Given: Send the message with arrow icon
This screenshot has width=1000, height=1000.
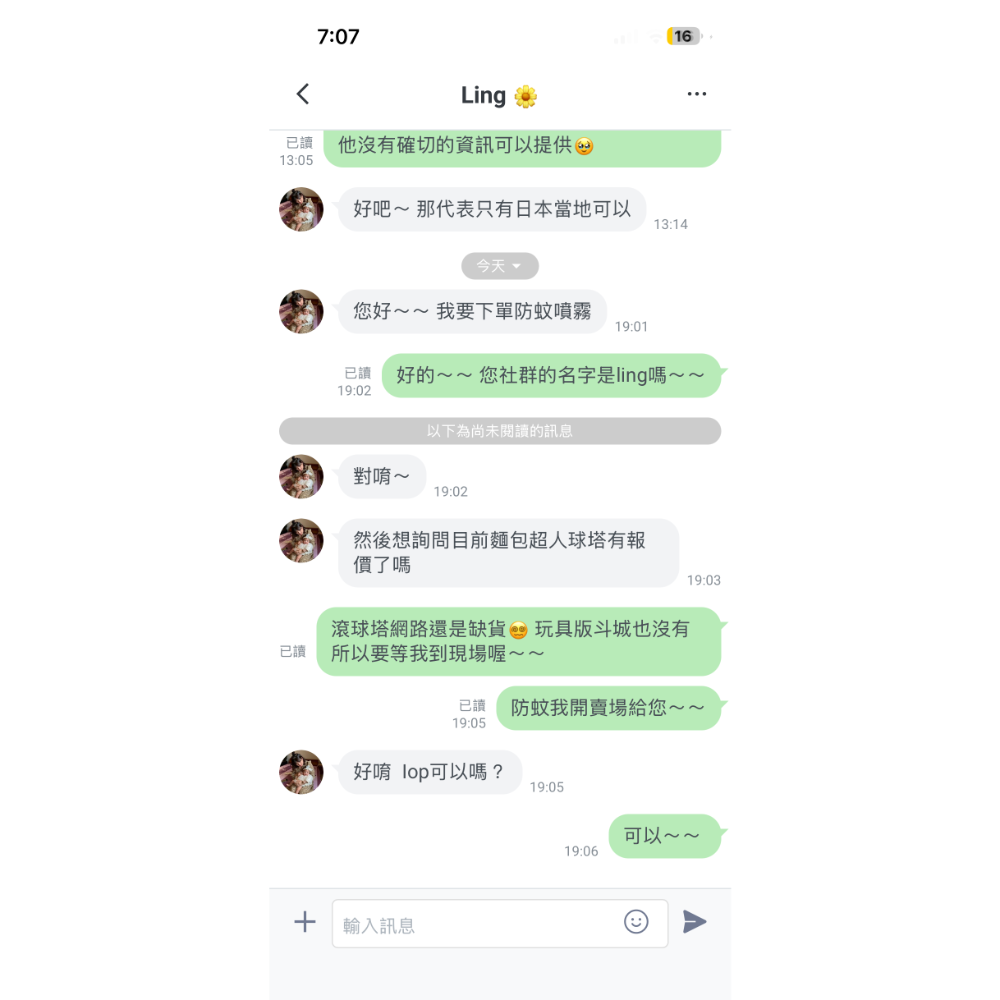Looking at the screenshot, I should click(694, 922).
